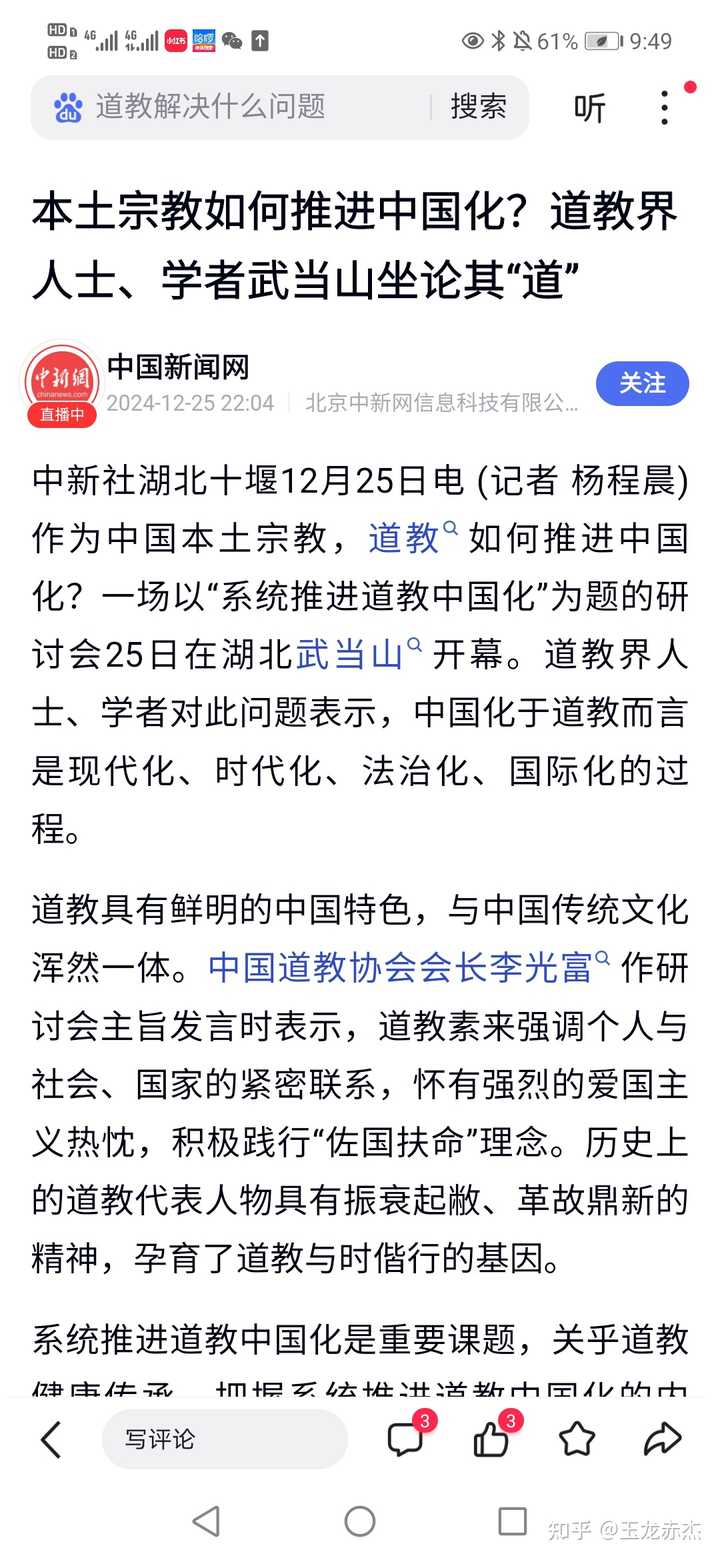
Task: Tap the 搜索 button
Action: pos(478,107)
